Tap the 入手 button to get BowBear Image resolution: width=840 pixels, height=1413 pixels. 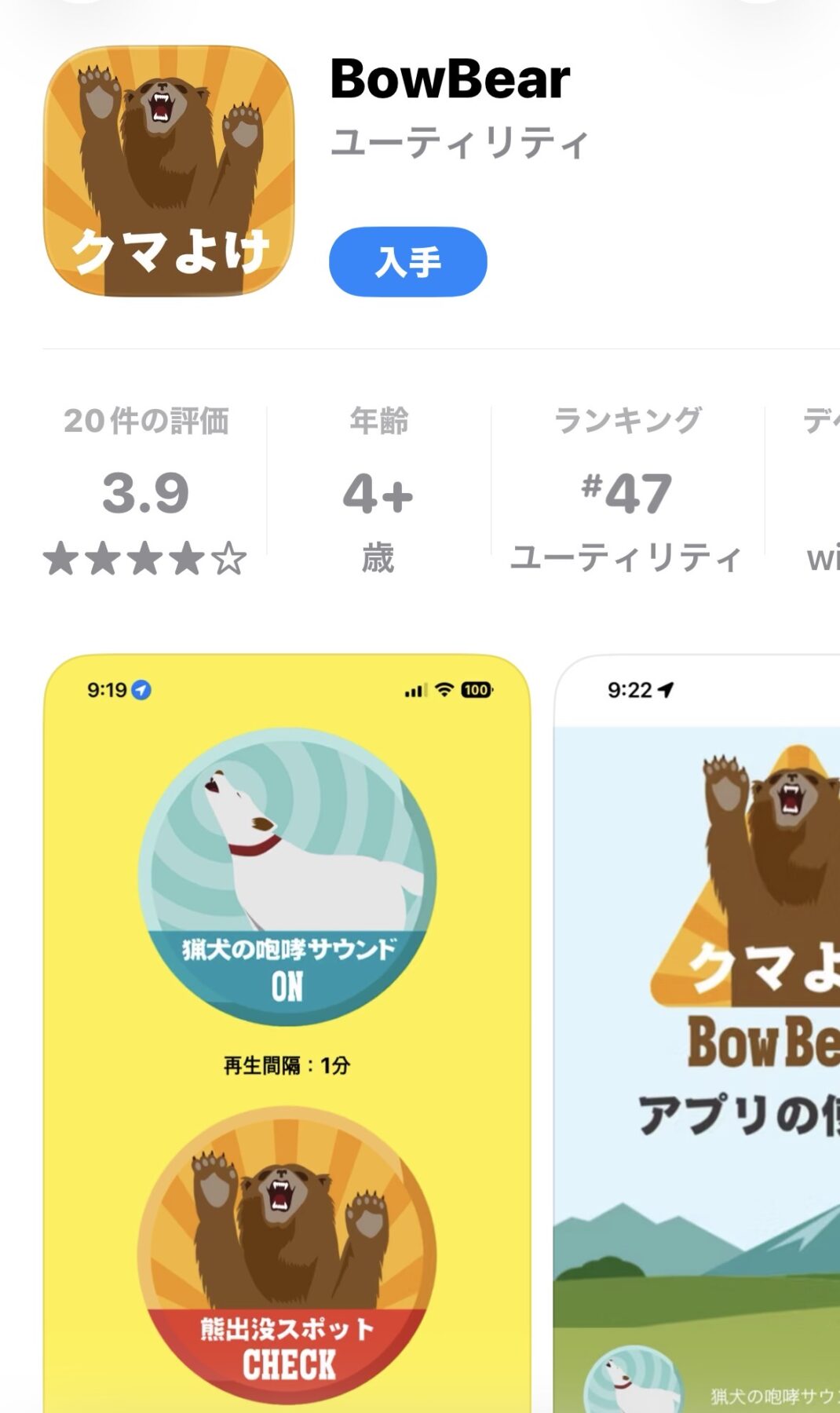tap(407, 261)
